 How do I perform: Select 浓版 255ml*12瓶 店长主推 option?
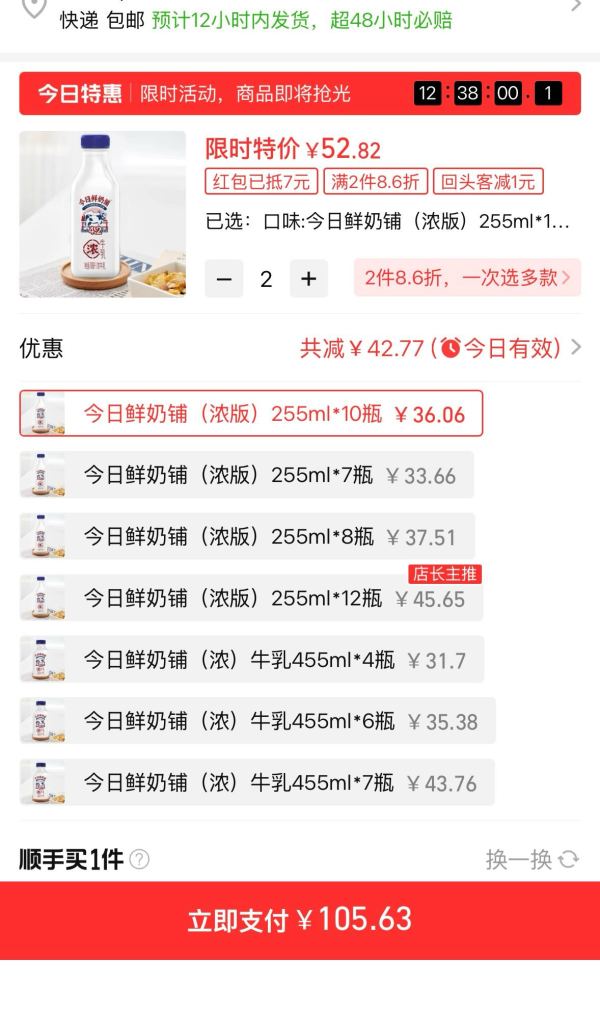click(x=251, y=598)
